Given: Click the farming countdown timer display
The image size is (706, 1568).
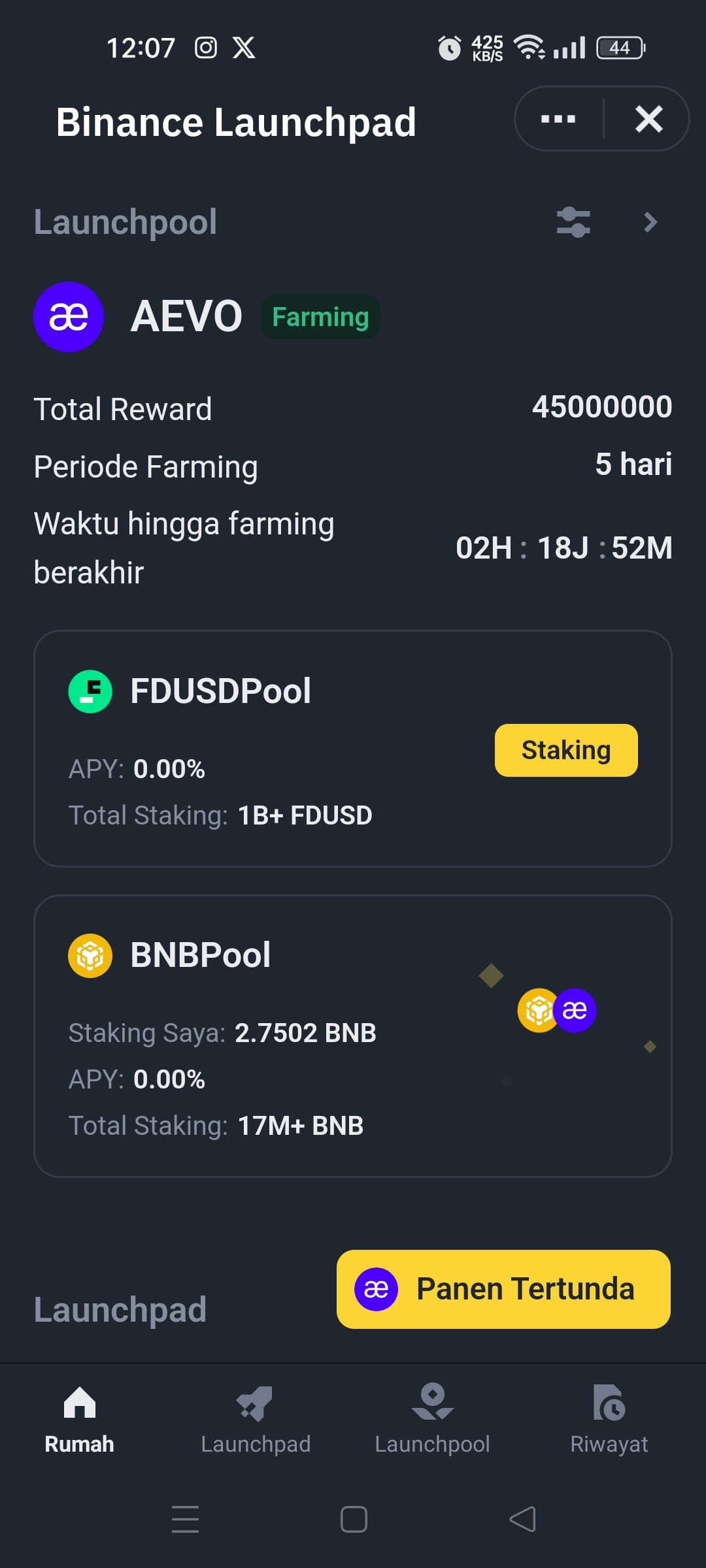Looking at the screenshot, I should (x=563, y=549).
